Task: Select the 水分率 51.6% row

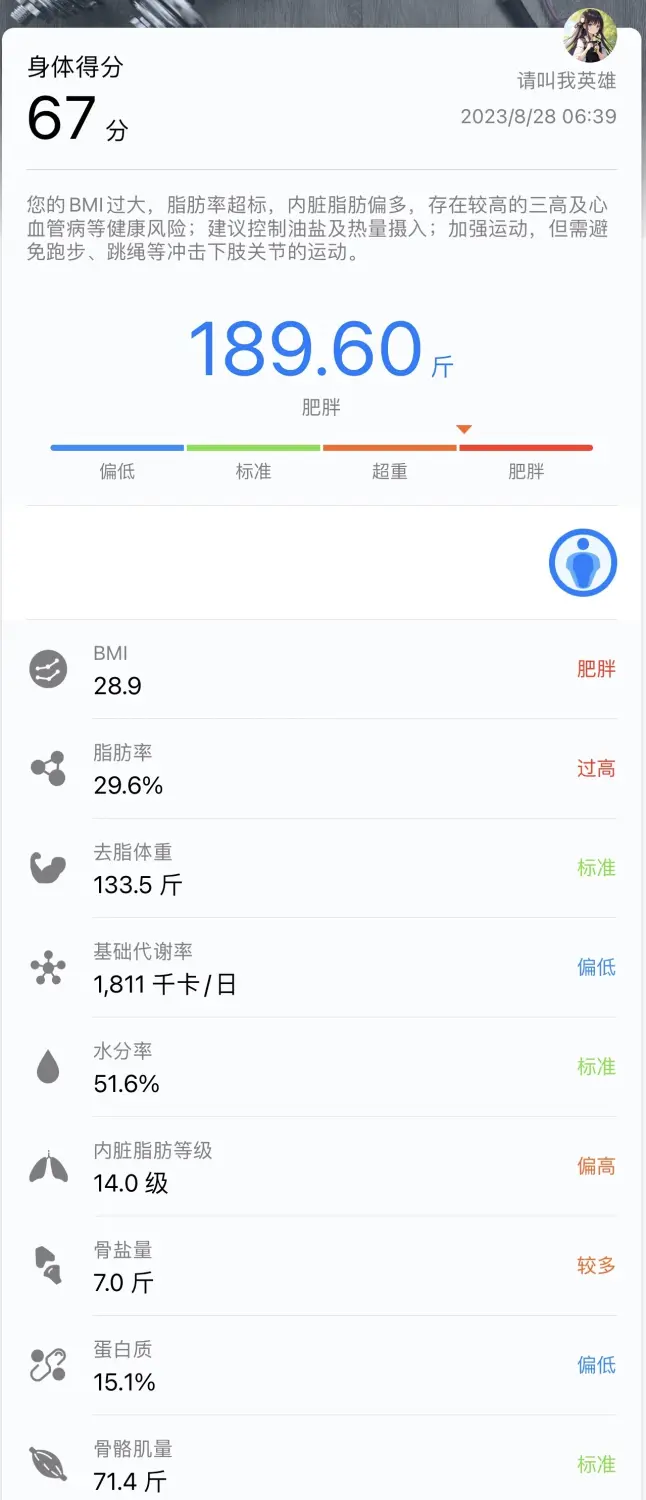Action: click(322, 1067)
